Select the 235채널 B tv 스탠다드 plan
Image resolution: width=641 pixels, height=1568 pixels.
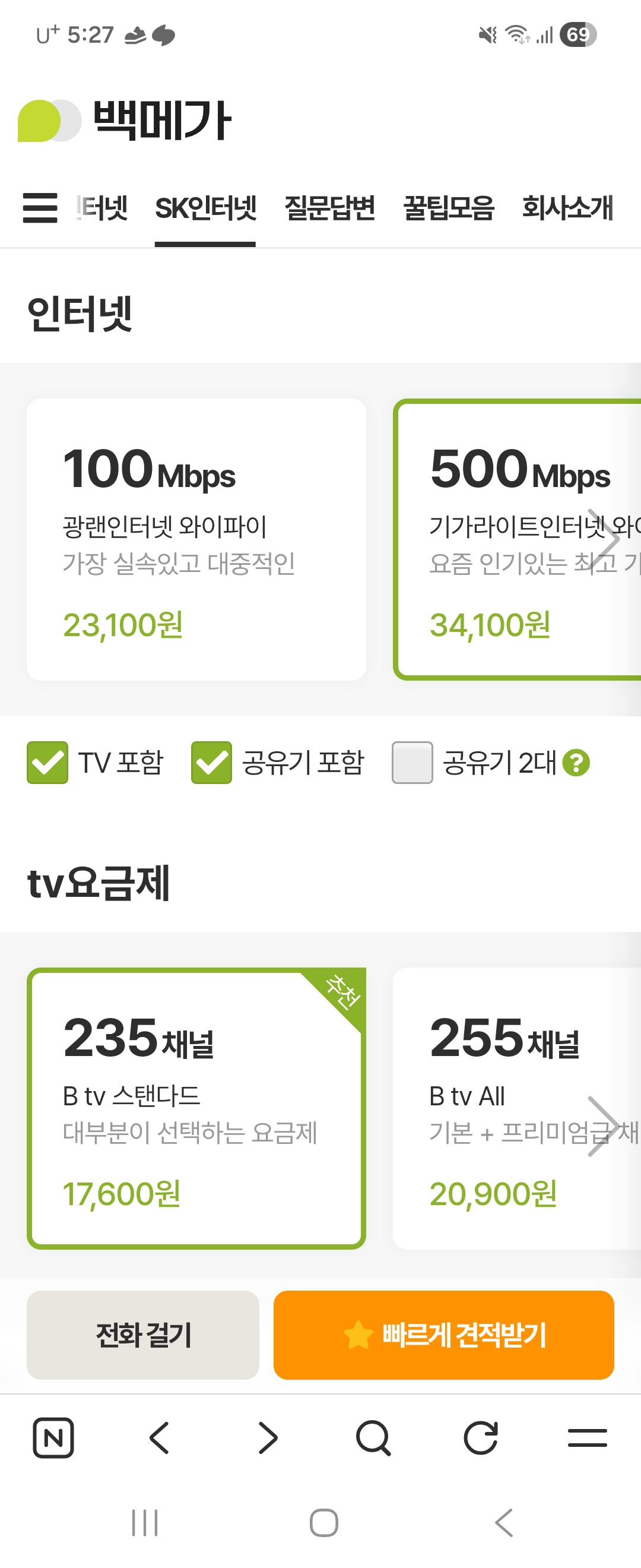pos(196,1108)
